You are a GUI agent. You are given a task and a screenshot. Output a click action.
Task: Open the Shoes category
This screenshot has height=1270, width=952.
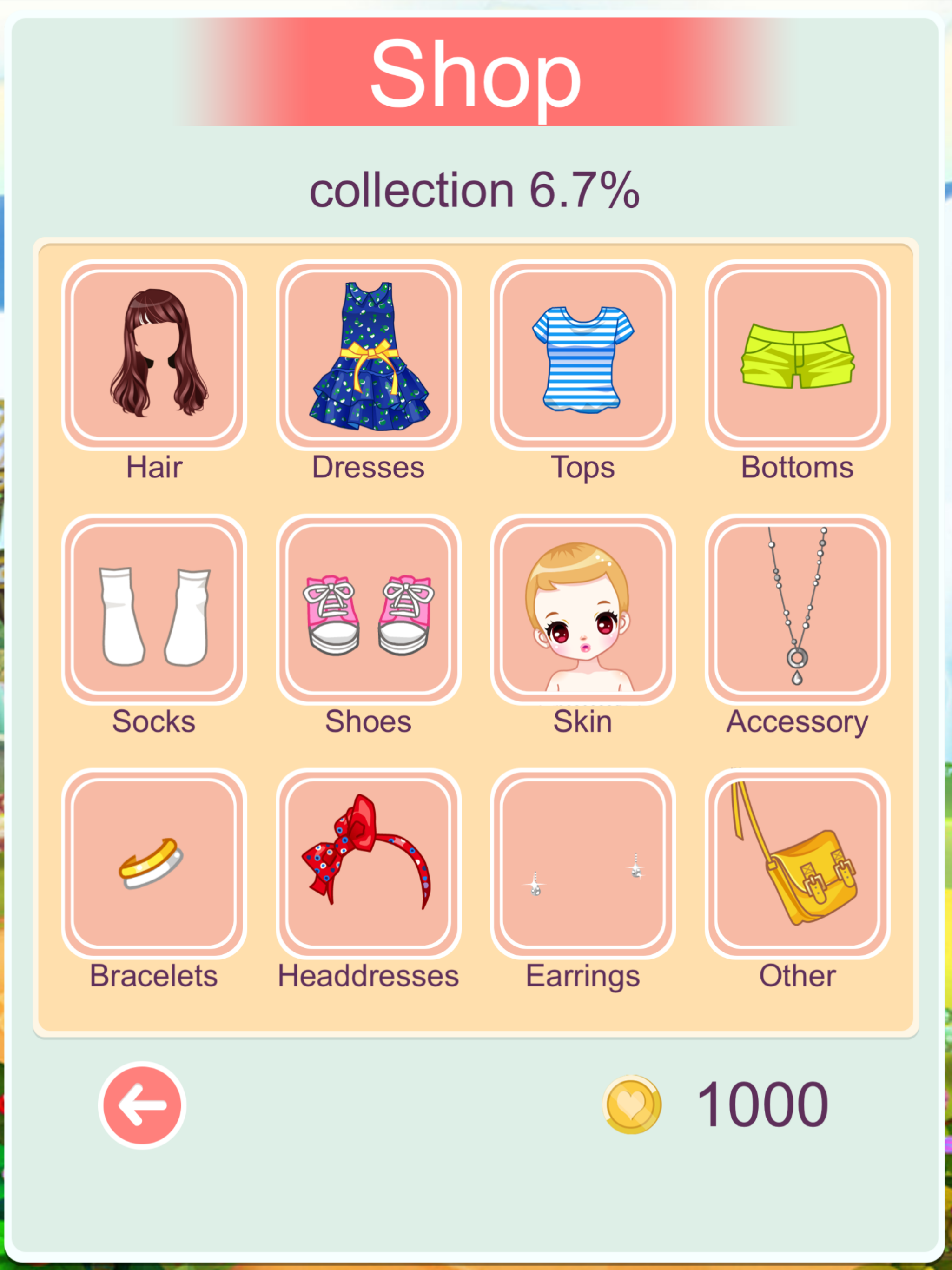point(369,610)
